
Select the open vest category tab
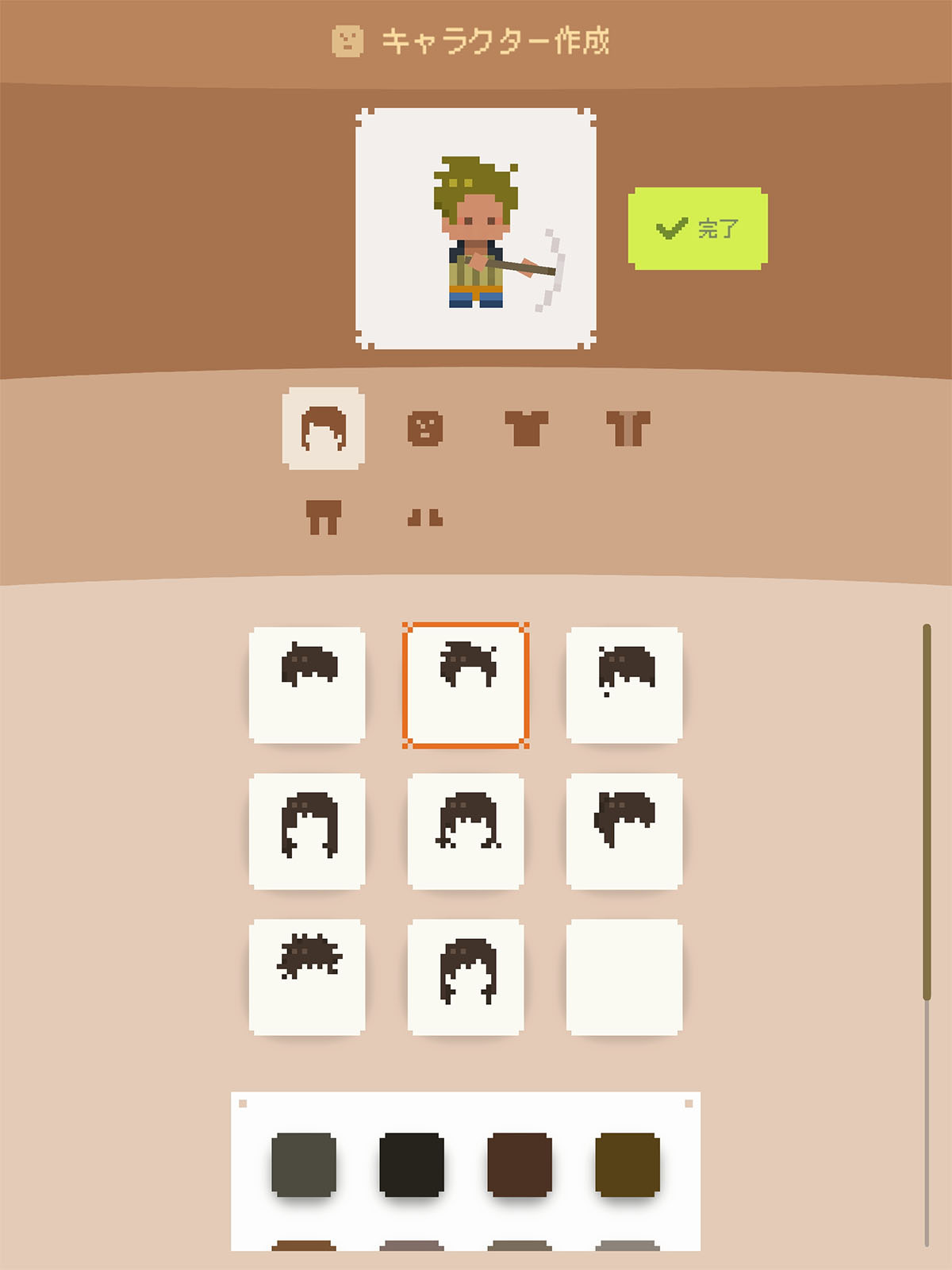[628, 429]
